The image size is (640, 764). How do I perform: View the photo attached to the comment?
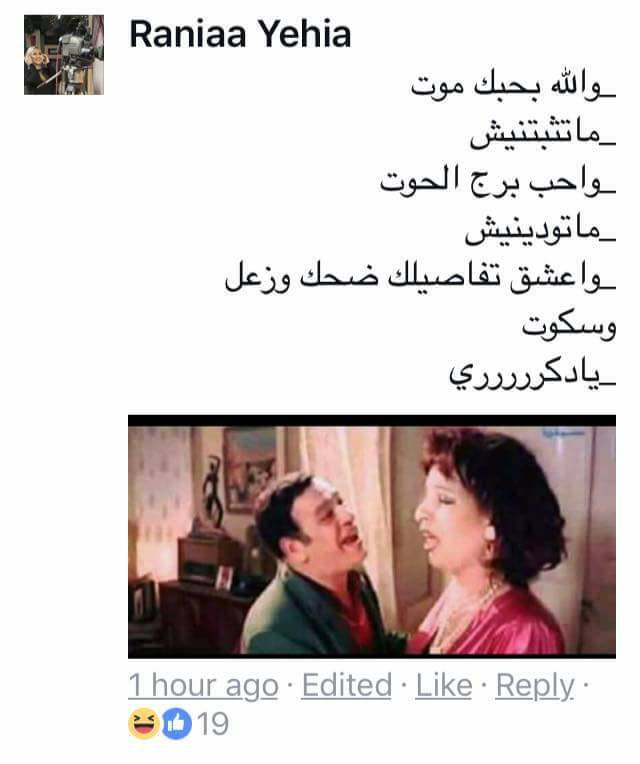click(373, 537)
